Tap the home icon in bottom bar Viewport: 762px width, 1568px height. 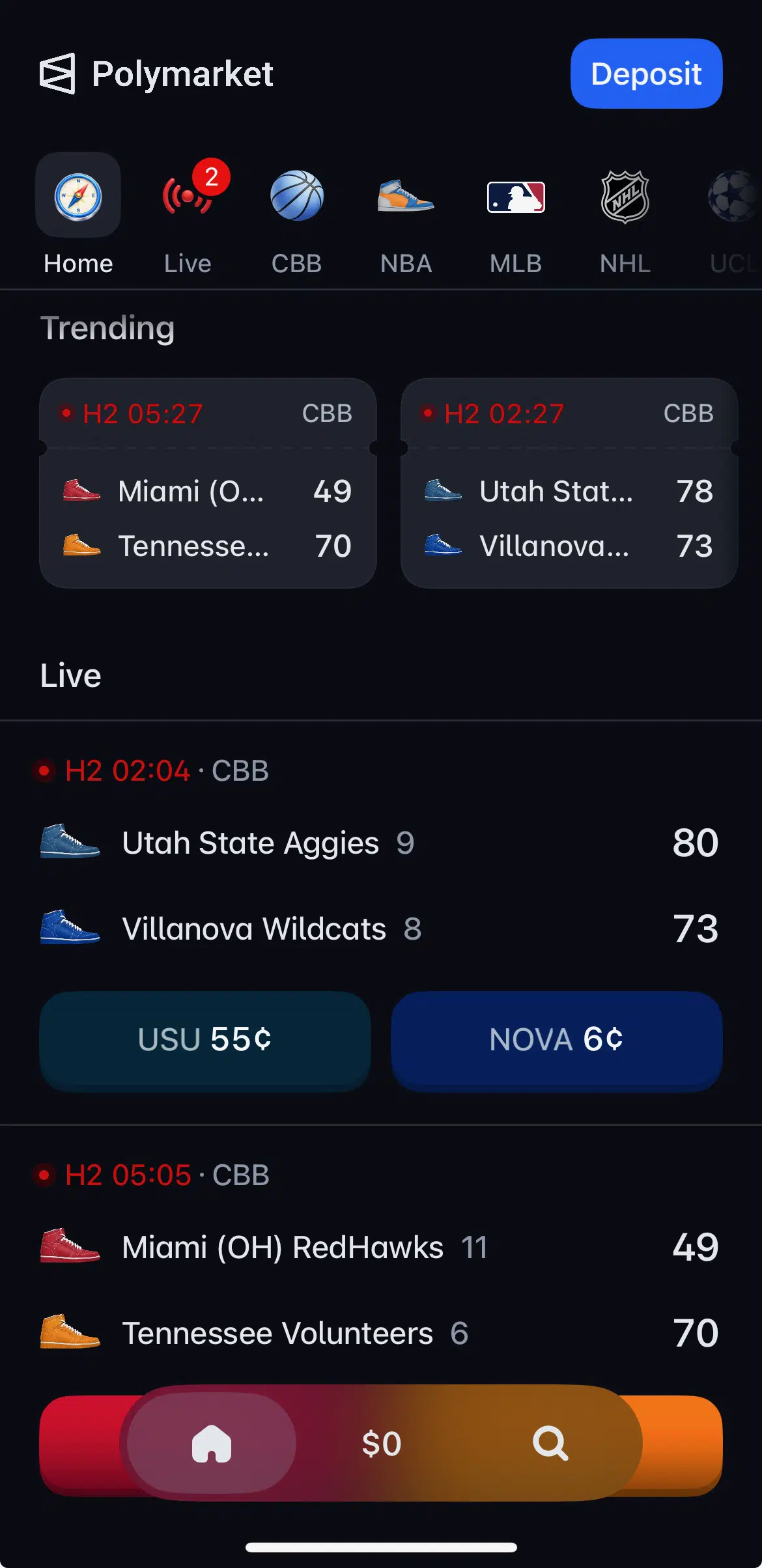pyautogui.click(x=212, y=1443)
